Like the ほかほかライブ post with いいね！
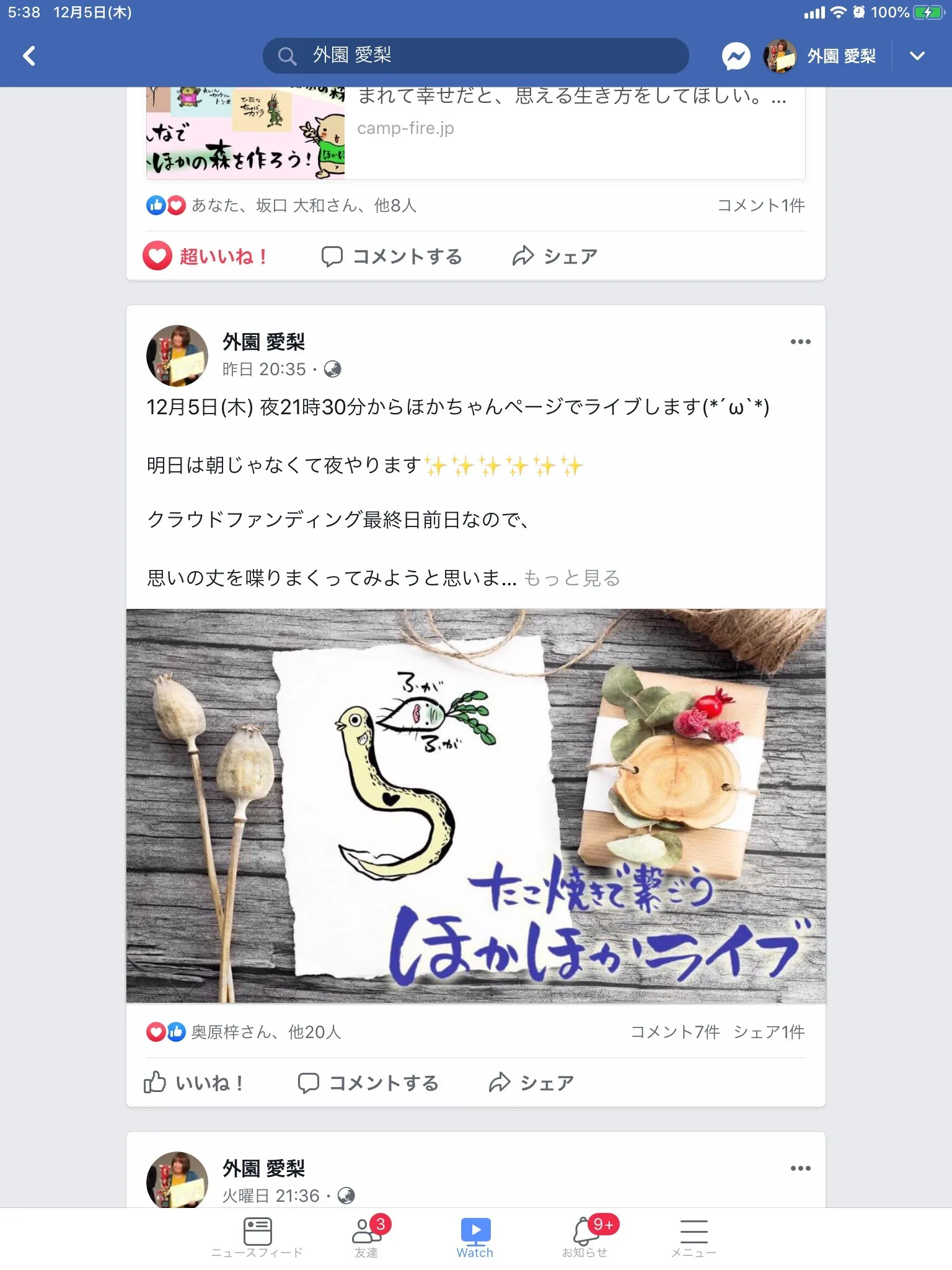 194,1083
